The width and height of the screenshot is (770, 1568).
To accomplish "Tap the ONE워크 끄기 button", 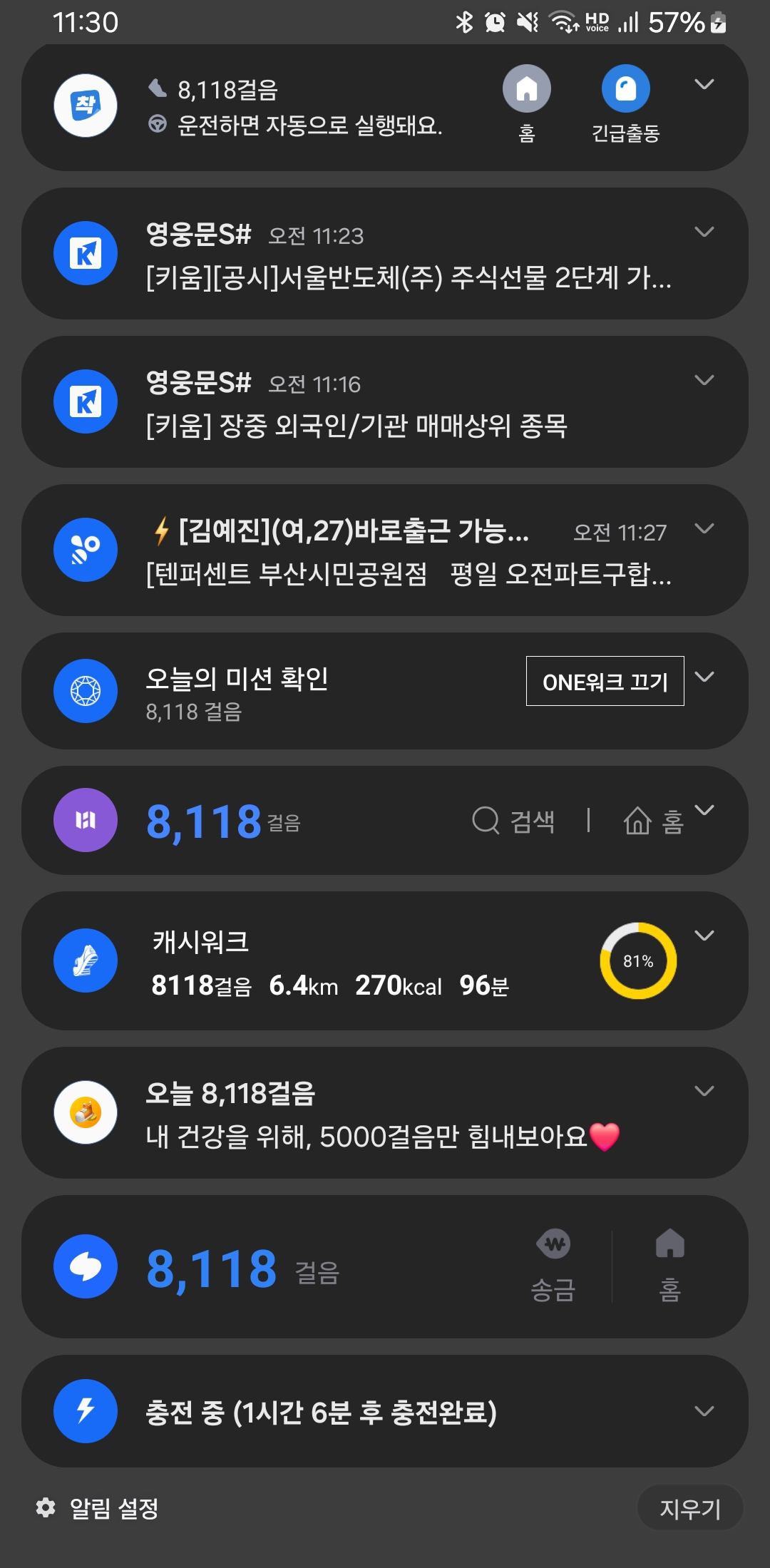I will pos(605,682).
